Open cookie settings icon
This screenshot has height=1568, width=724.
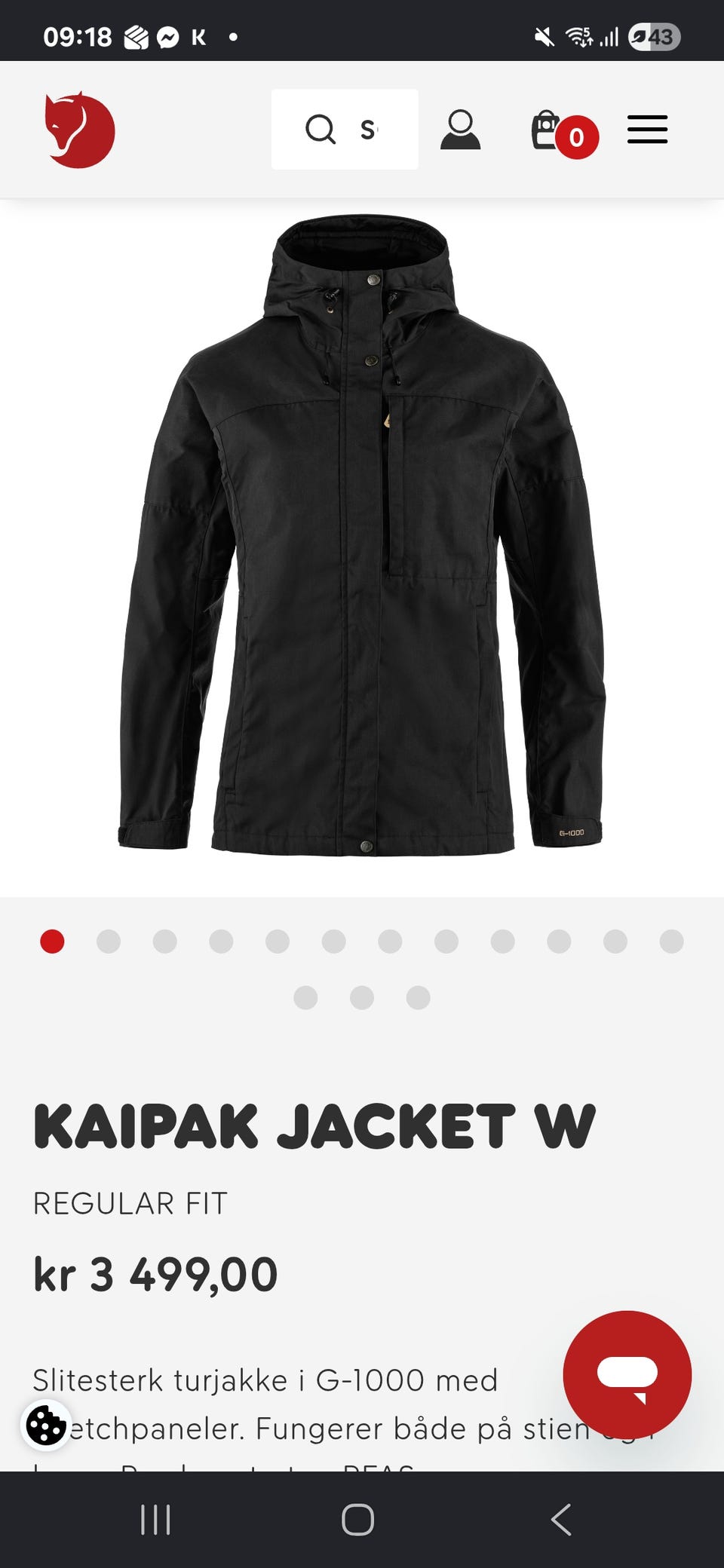click(x=46, y=1426)
